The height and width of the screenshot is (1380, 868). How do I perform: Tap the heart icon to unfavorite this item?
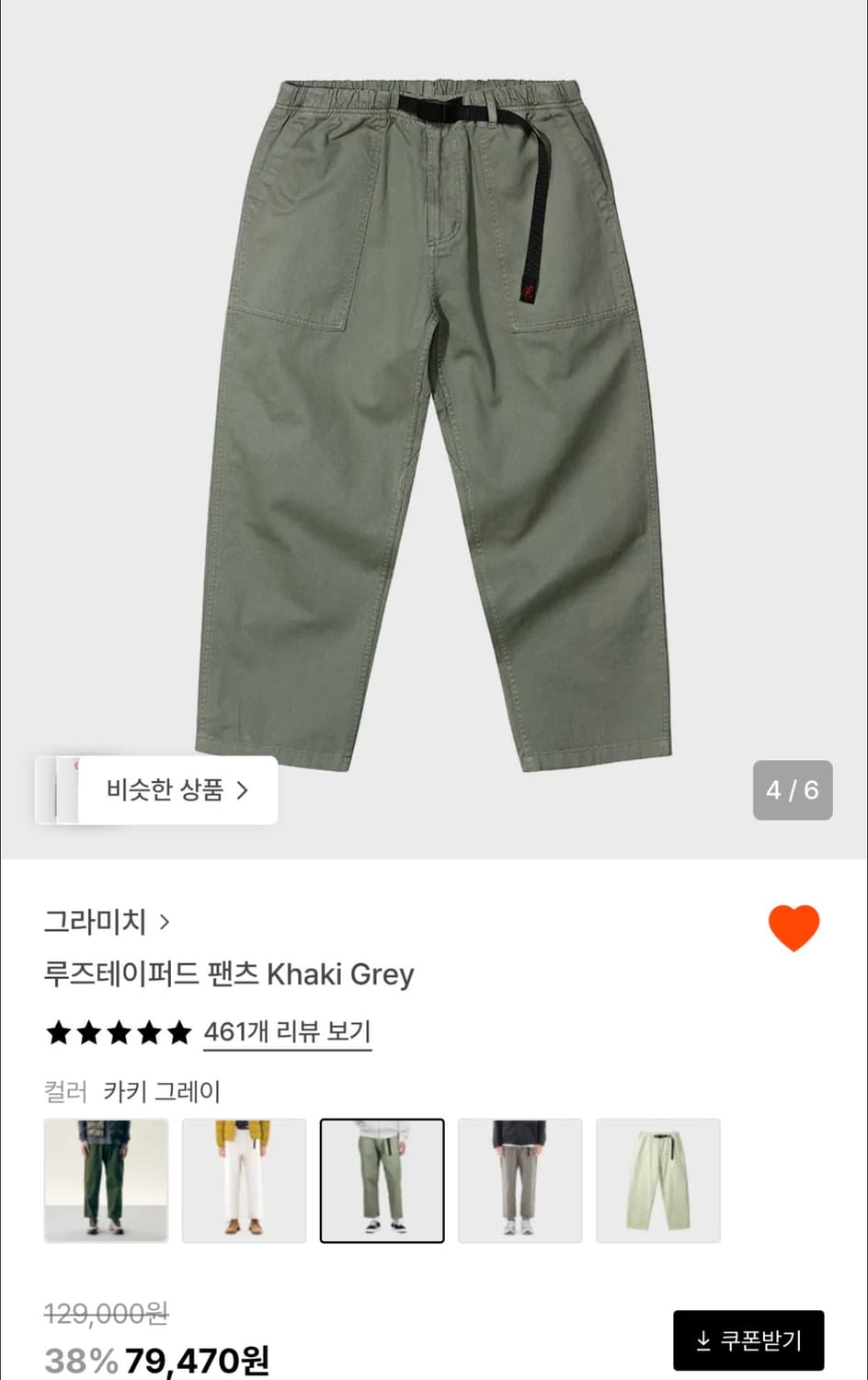pyautogui.click(x=794, y=929)
